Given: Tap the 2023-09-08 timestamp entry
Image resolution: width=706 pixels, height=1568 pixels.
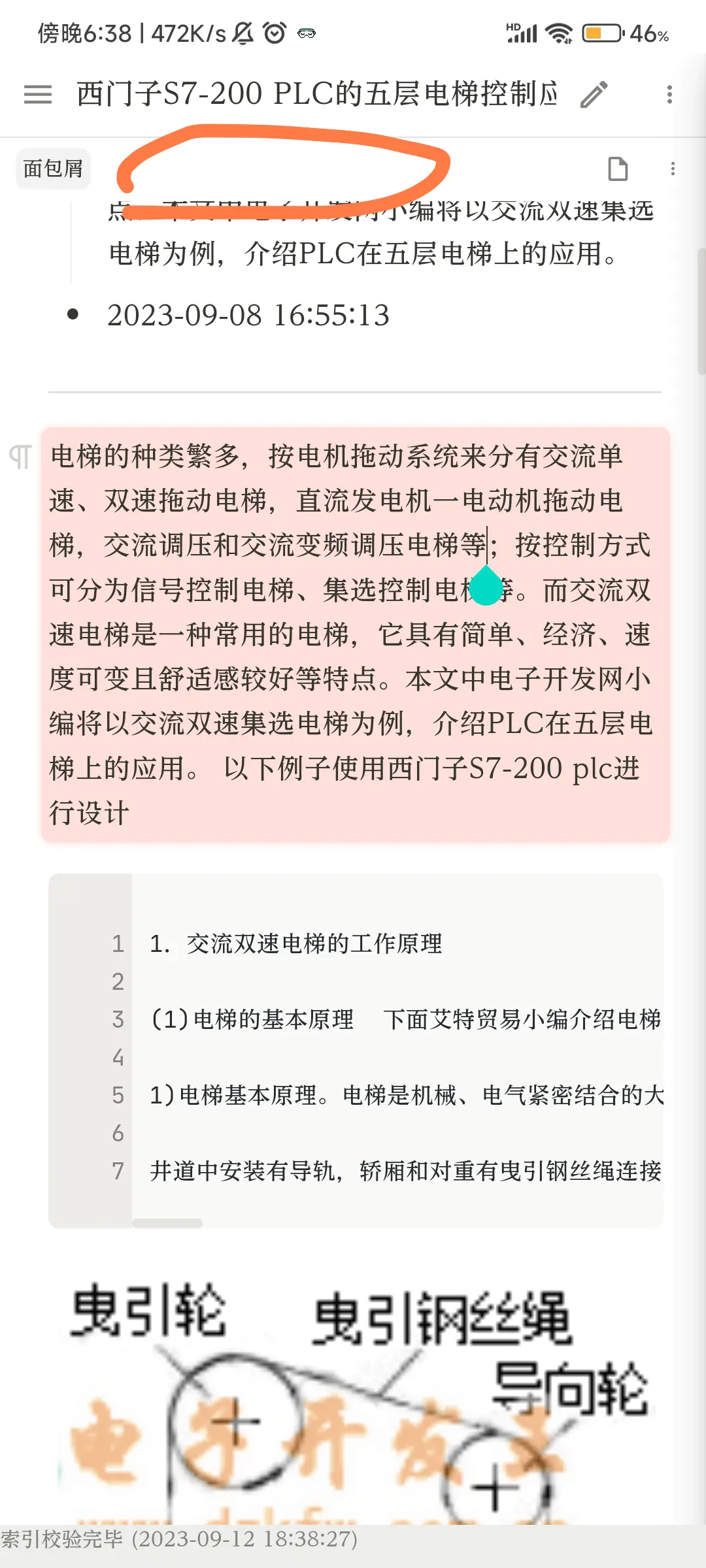Looking at the screenshot, I should [x=248, y=316].
